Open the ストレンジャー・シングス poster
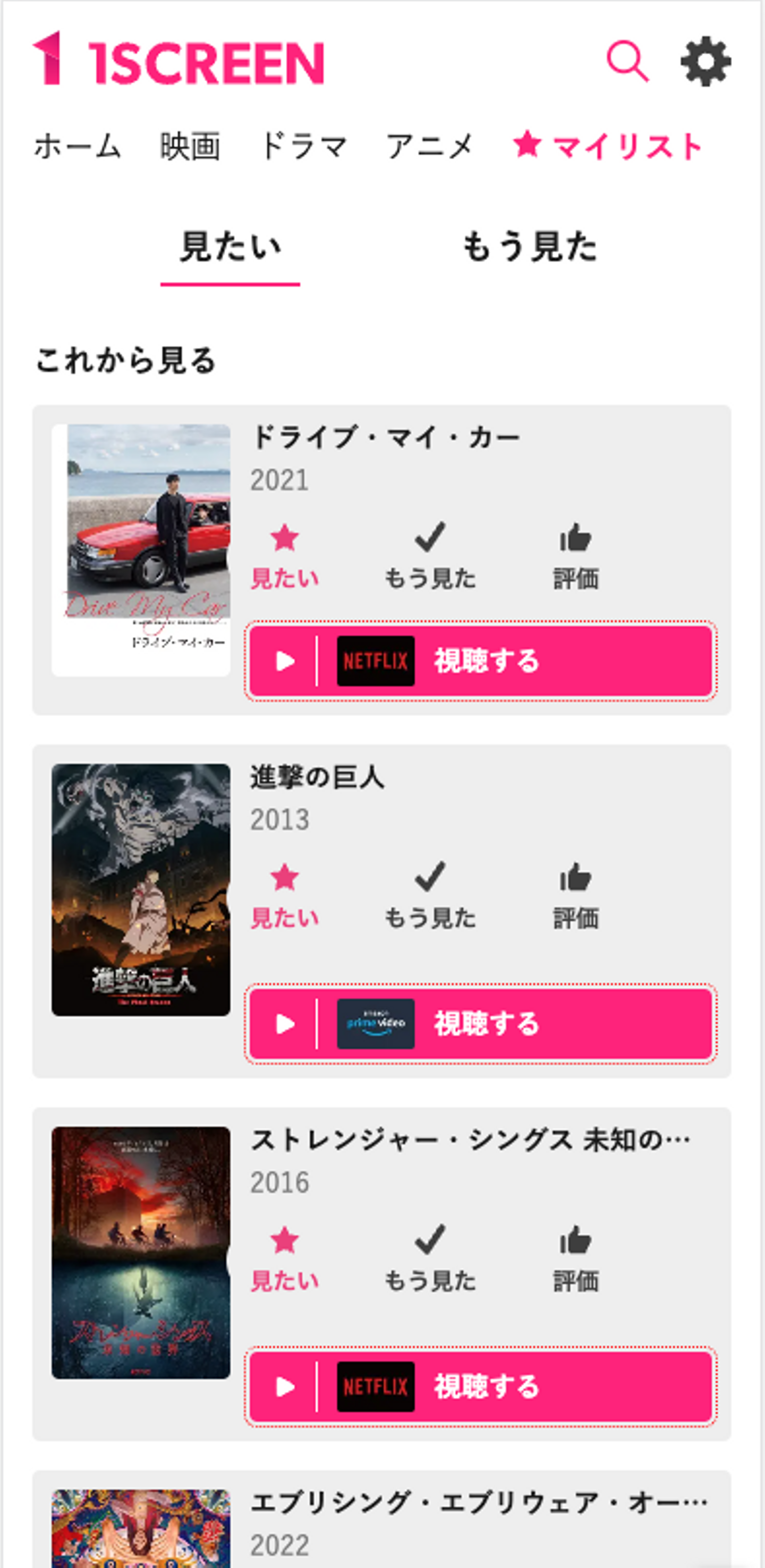 (141, 1252)
